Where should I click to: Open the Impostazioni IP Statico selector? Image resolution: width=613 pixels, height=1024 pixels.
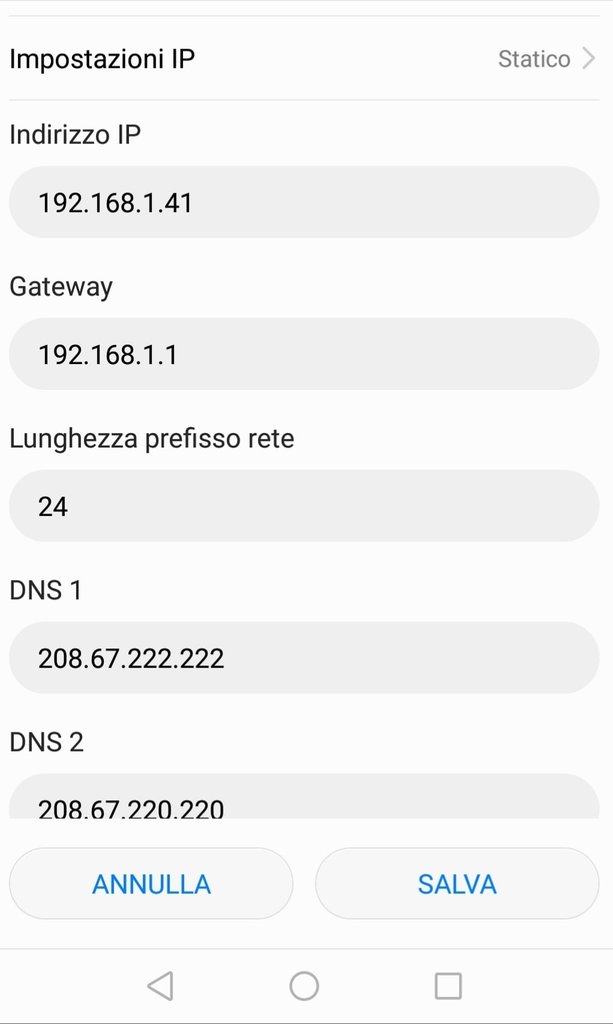(x=304, y=59)
